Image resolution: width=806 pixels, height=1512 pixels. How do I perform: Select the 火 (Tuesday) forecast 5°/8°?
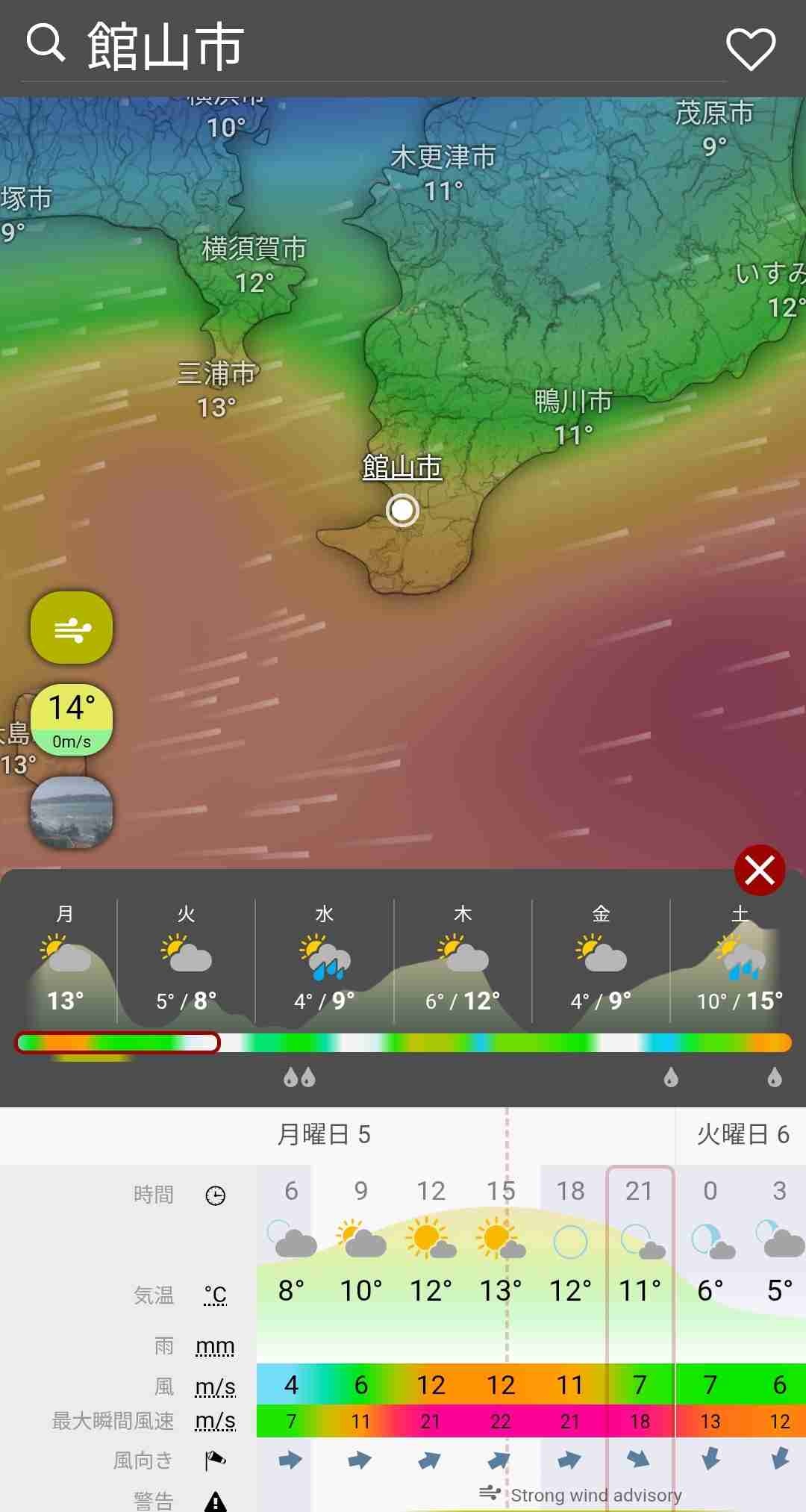186,963
